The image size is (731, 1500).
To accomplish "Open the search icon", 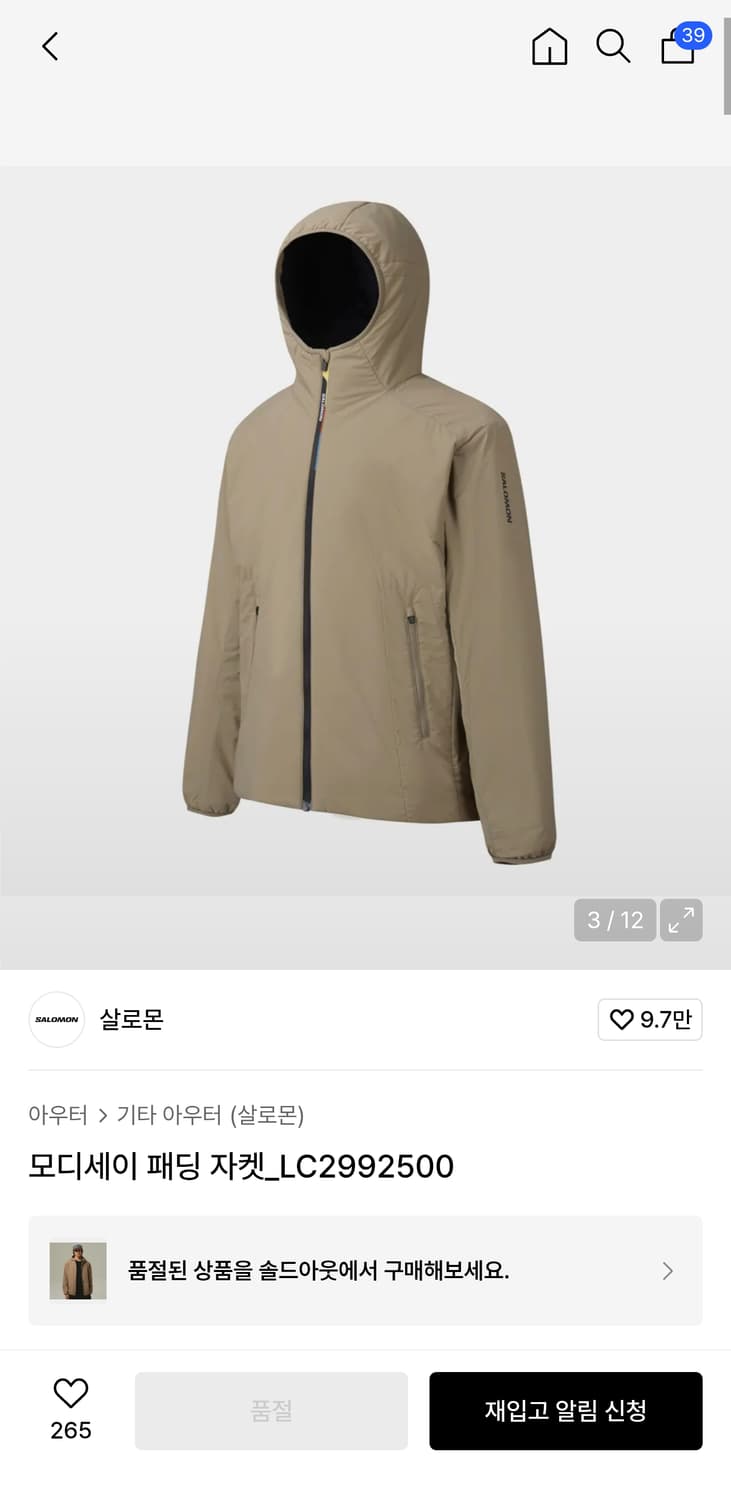I will click(613, 46).
